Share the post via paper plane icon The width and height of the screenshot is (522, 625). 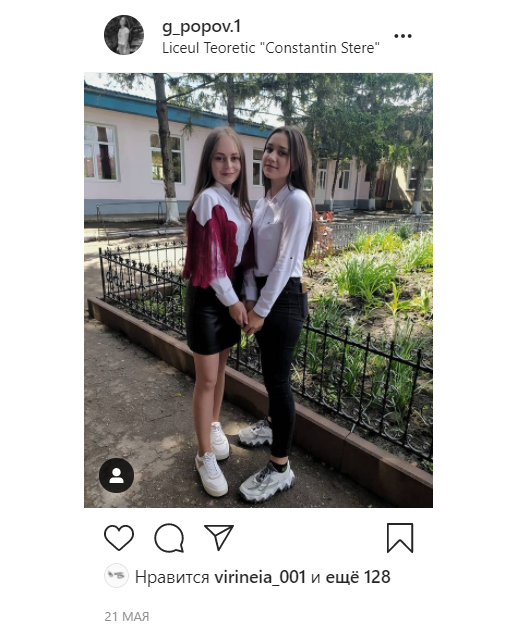point(219,537)
